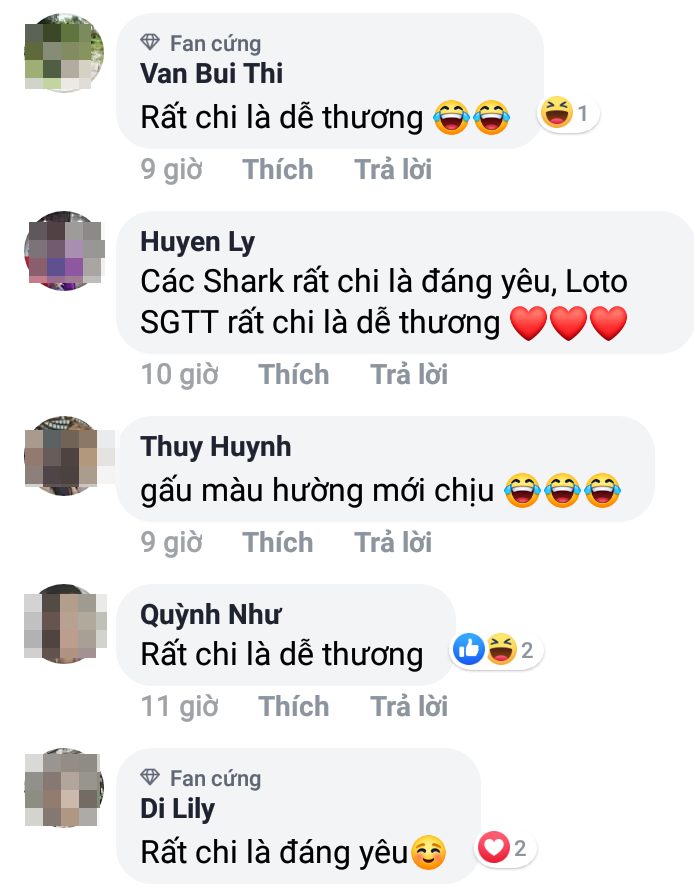
Task: View reactions on Quỳnh Như's comment
Action: coord(497,652)
